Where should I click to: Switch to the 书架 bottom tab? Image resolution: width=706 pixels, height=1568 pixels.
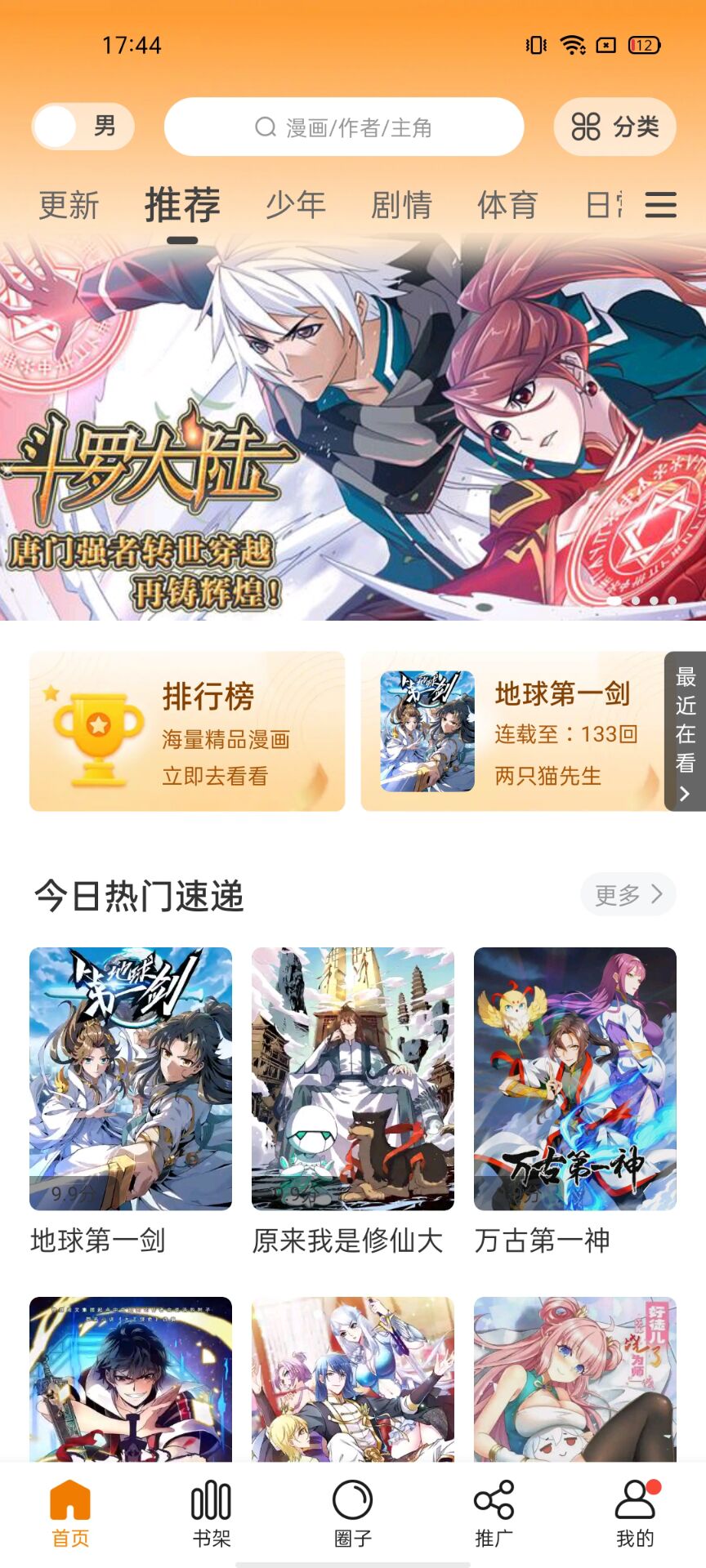click(x=211, y=1513)
